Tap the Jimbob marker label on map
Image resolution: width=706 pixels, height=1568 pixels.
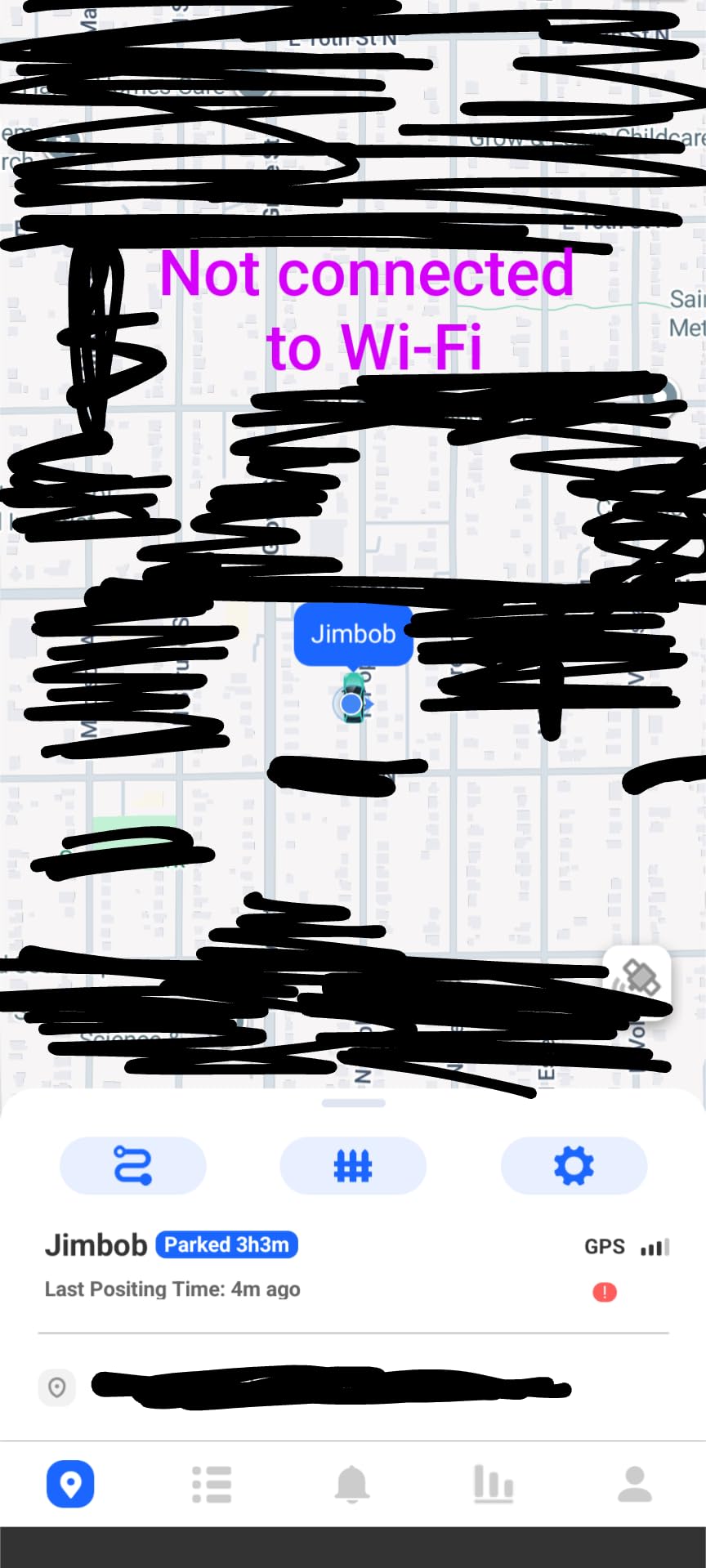(x=353, y=634)
